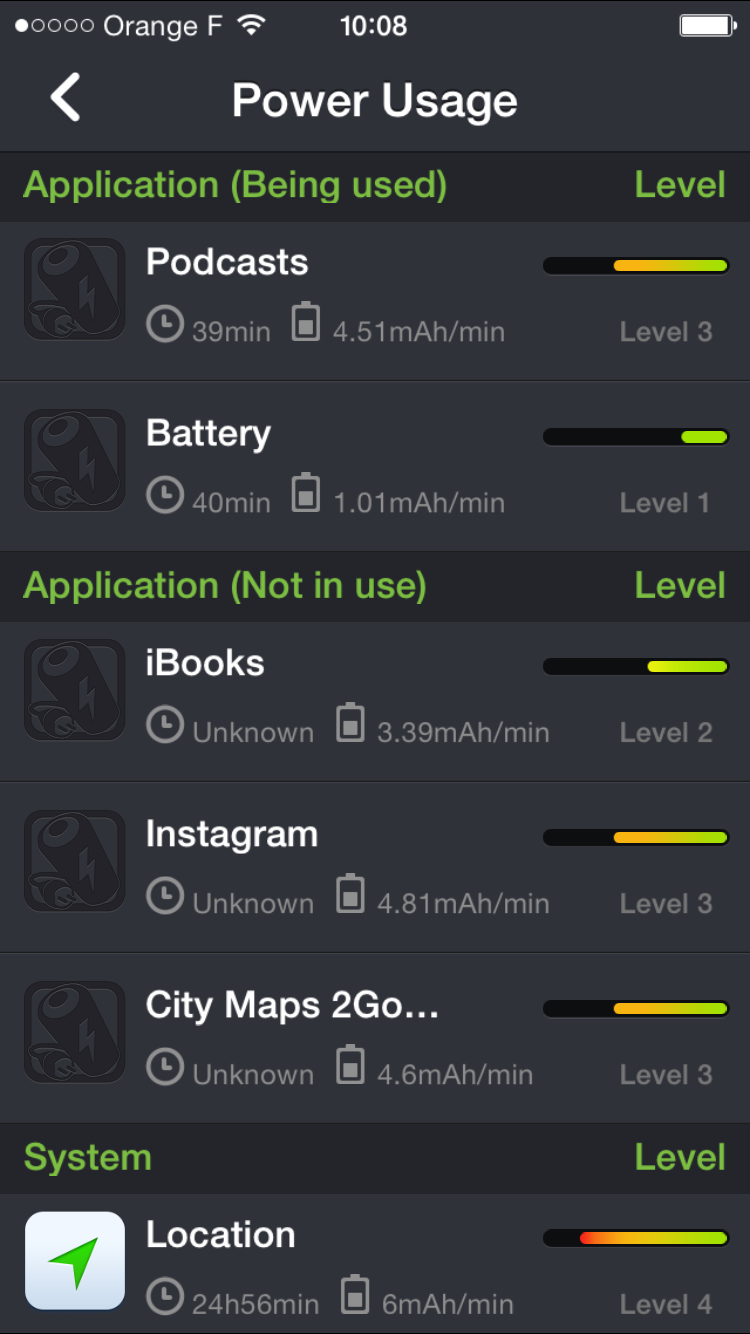View Instagram power usage details
This screenshot has width=750, height=1334.
pyautogui.click(x=375, y=868)
